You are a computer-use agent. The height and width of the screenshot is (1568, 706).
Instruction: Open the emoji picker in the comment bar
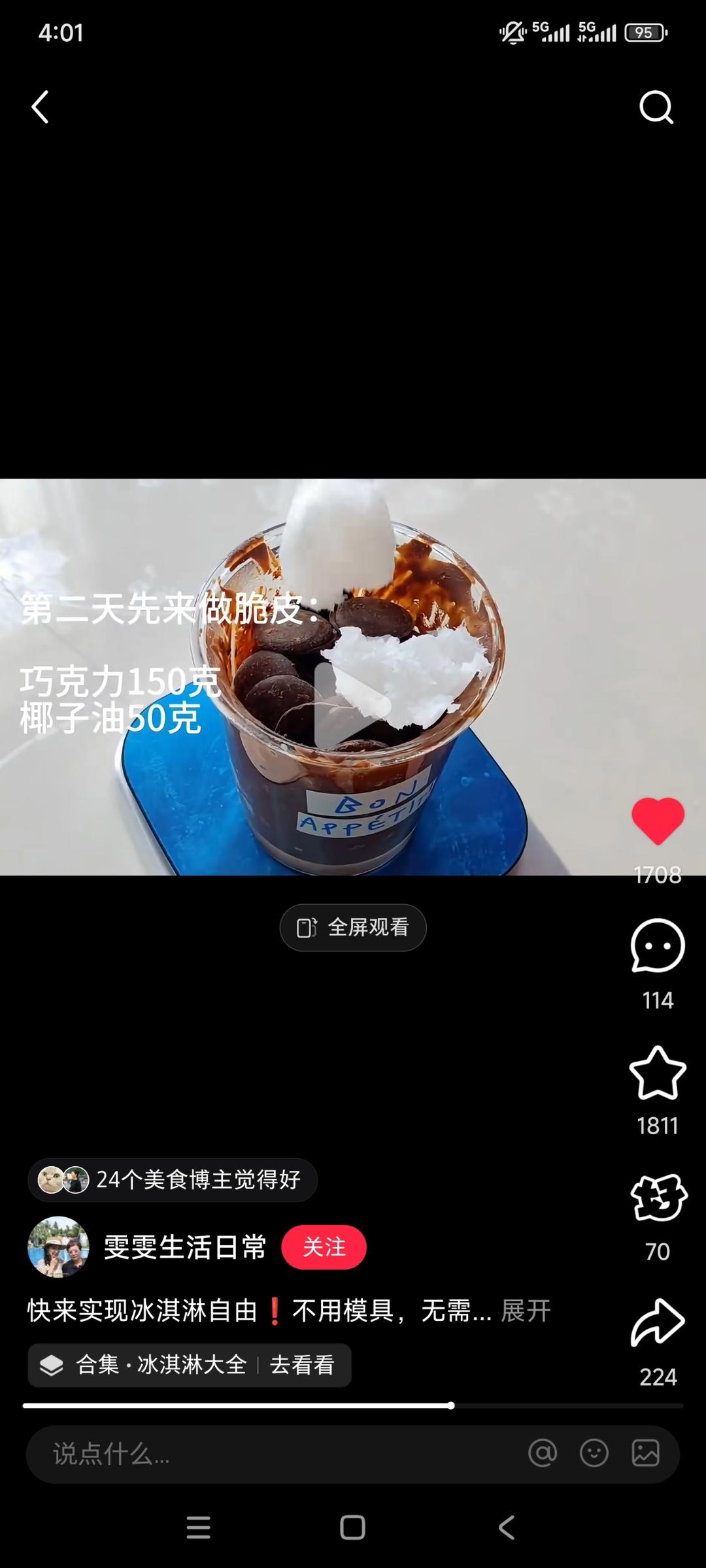coord(594,1454)
